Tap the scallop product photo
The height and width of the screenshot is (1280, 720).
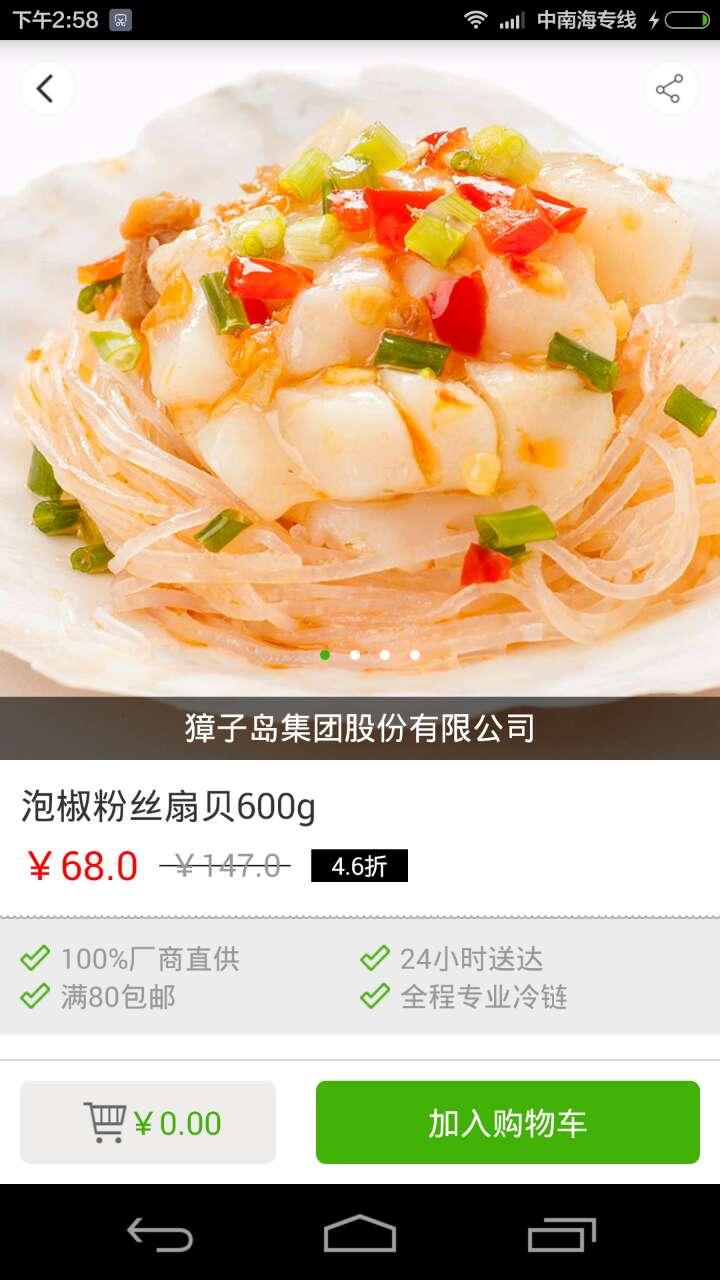click(x=360, y=380)
